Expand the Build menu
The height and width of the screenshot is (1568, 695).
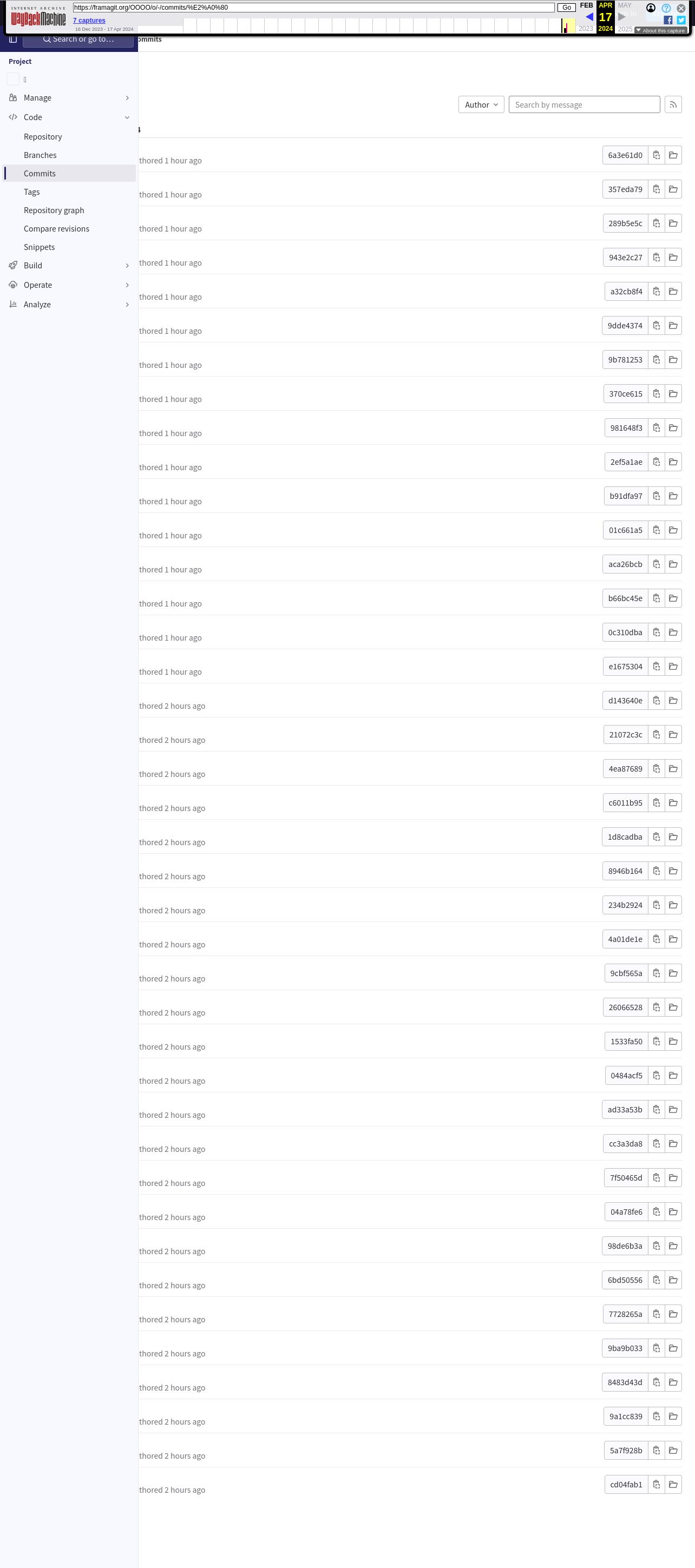pos(69,265)
